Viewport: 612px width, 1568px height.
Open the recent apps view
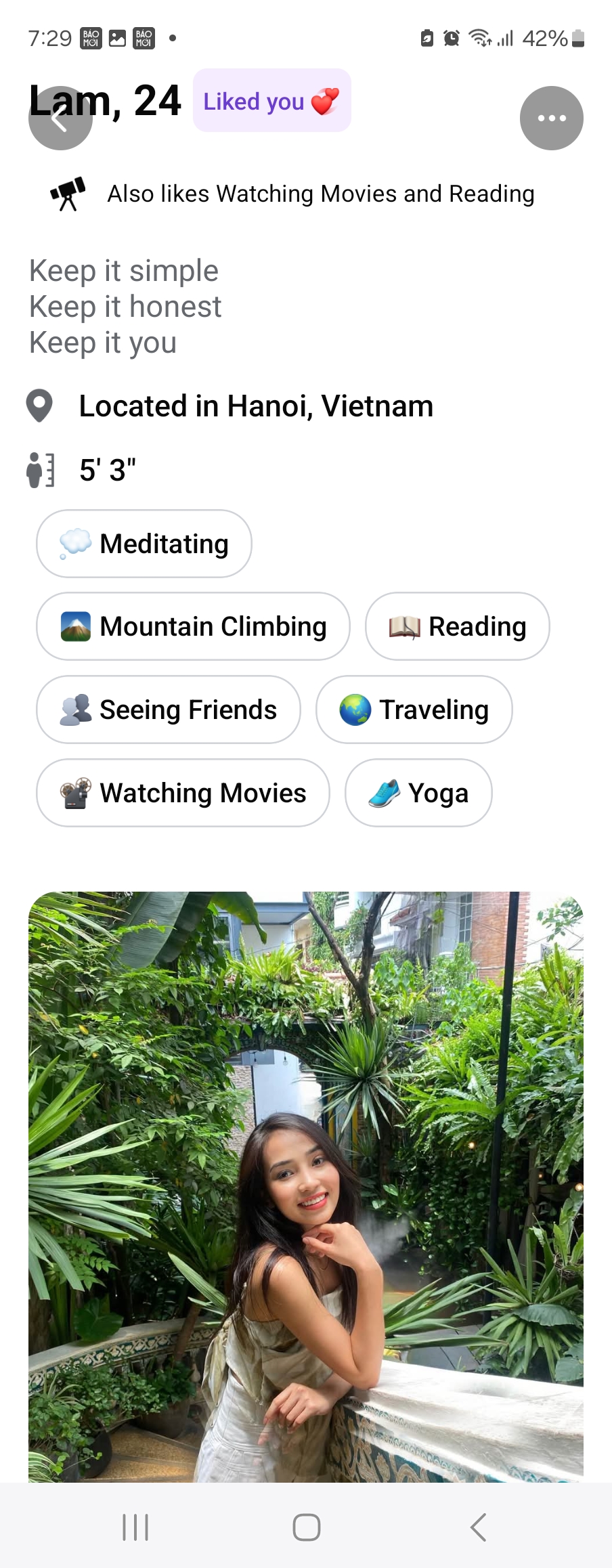click(x=135, y=1527)
